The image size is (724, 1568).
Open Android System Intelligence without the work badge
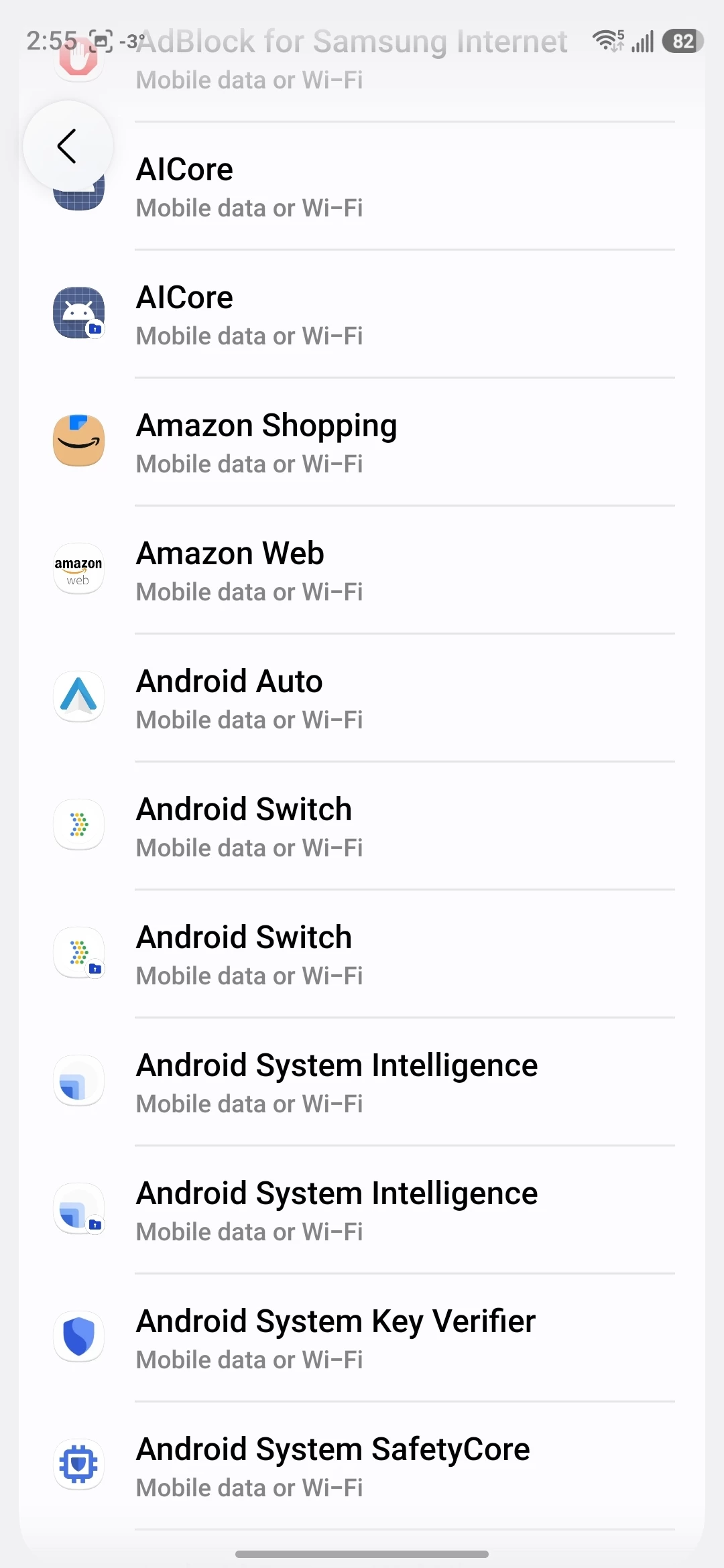(362, 1083)
